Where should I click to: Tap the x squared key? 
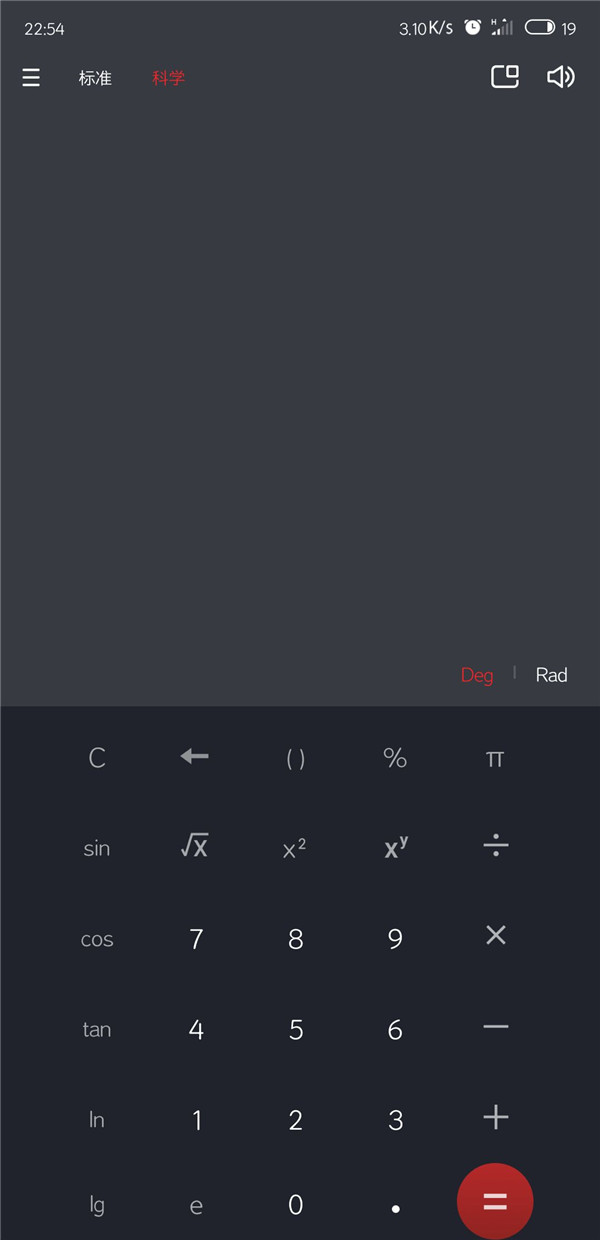point(295,849)
